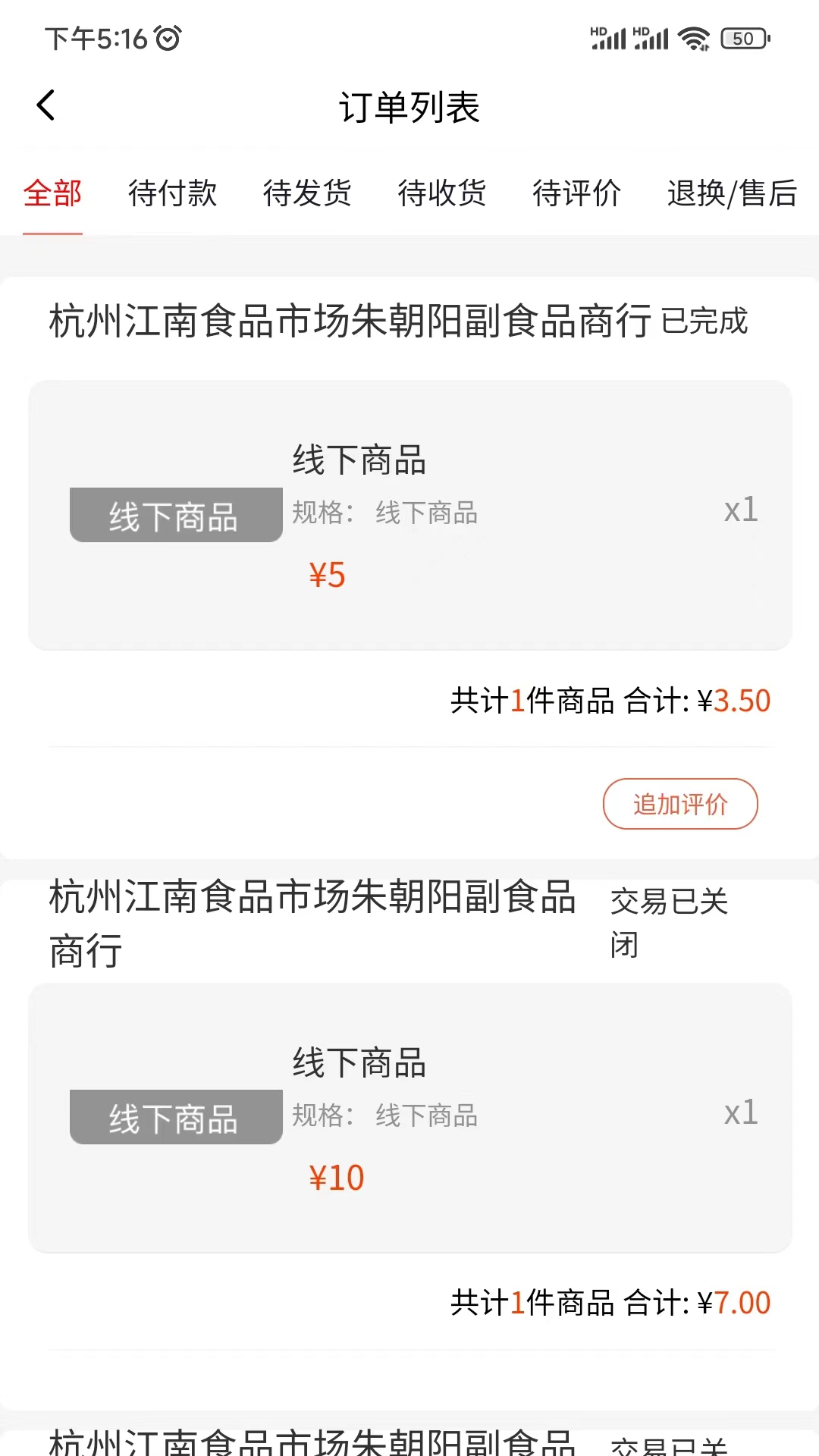Tap the back arrow to exit order list

click(x=45, y=106)
